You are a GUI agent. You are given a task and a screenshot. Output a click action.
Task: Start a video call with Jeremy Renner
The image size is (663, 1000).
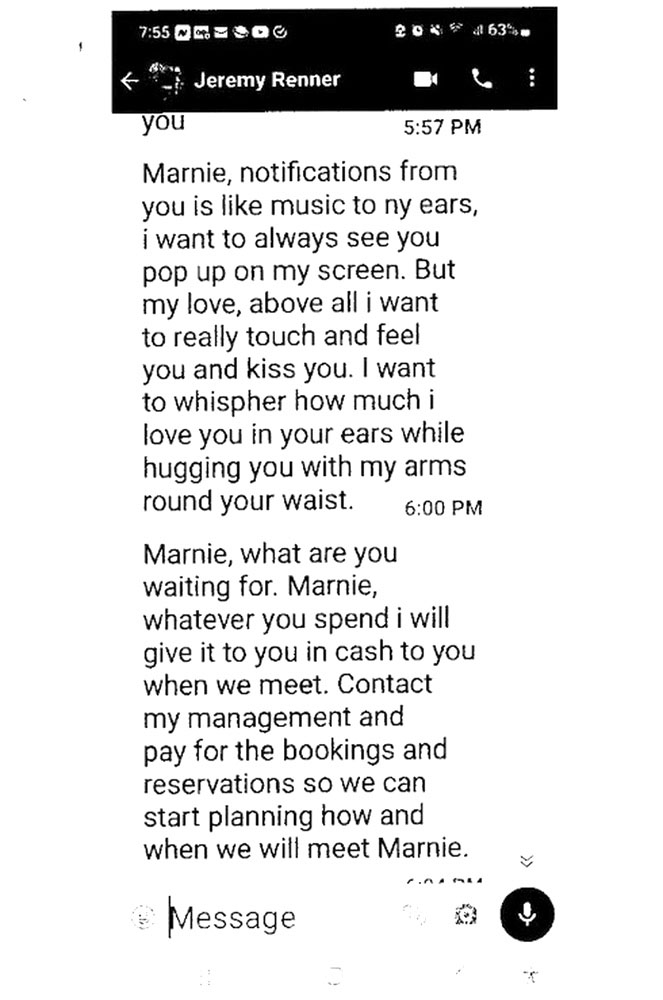426,80
